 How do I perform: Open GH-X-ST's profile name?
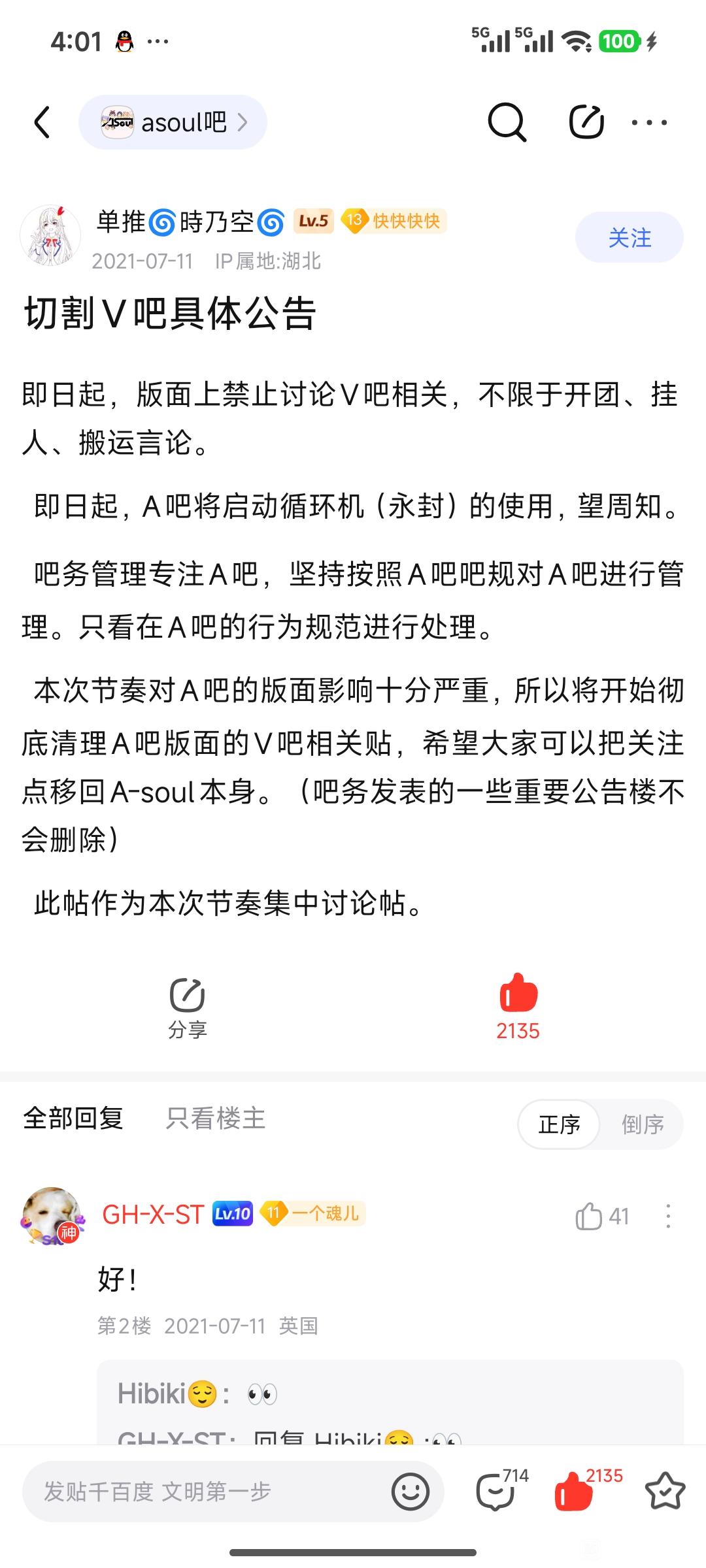pyautogui.click(x=154, y=1215)
